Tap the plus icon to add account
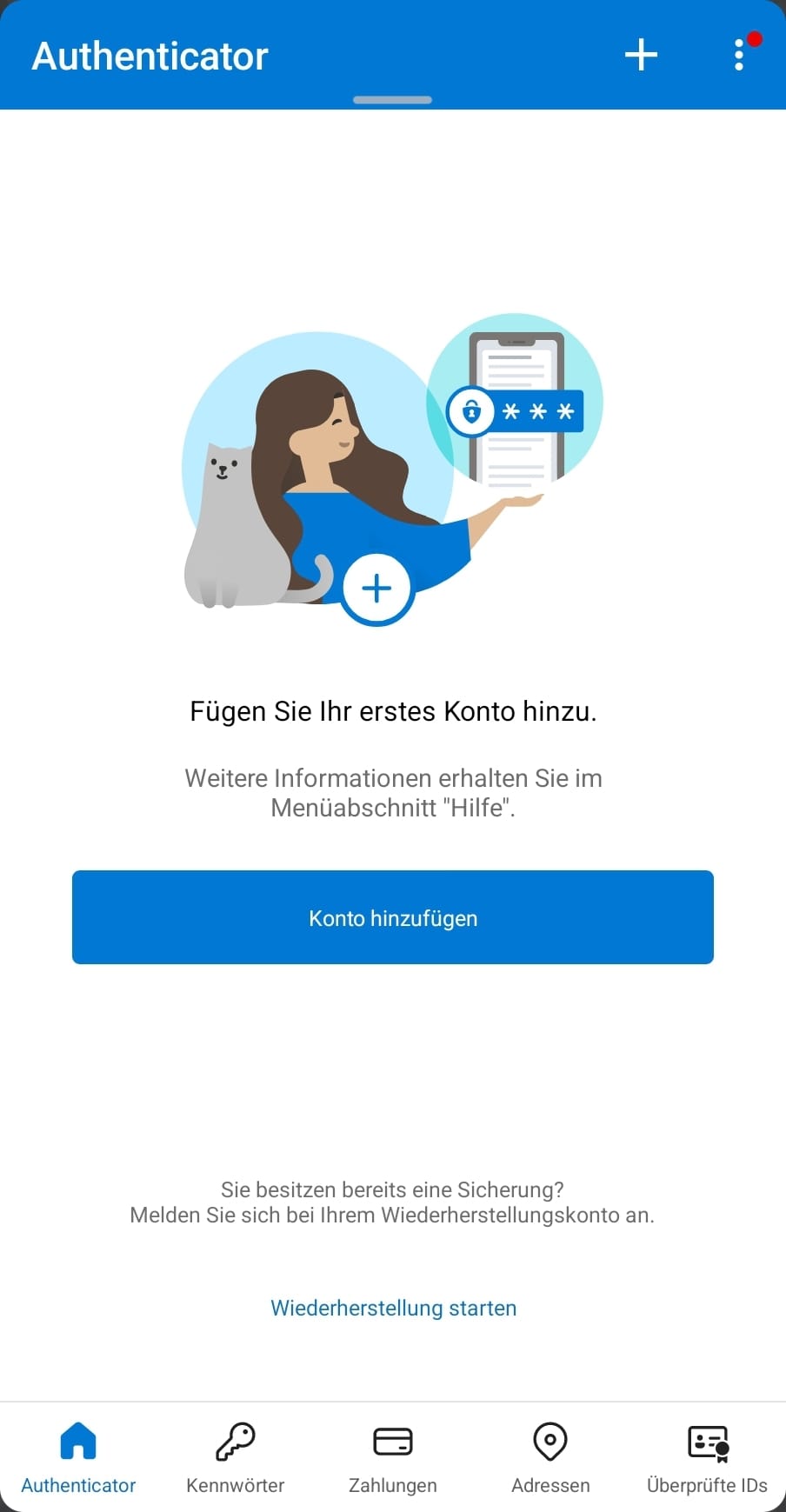This screenshot has width=786, height=1512. [641, 55]
